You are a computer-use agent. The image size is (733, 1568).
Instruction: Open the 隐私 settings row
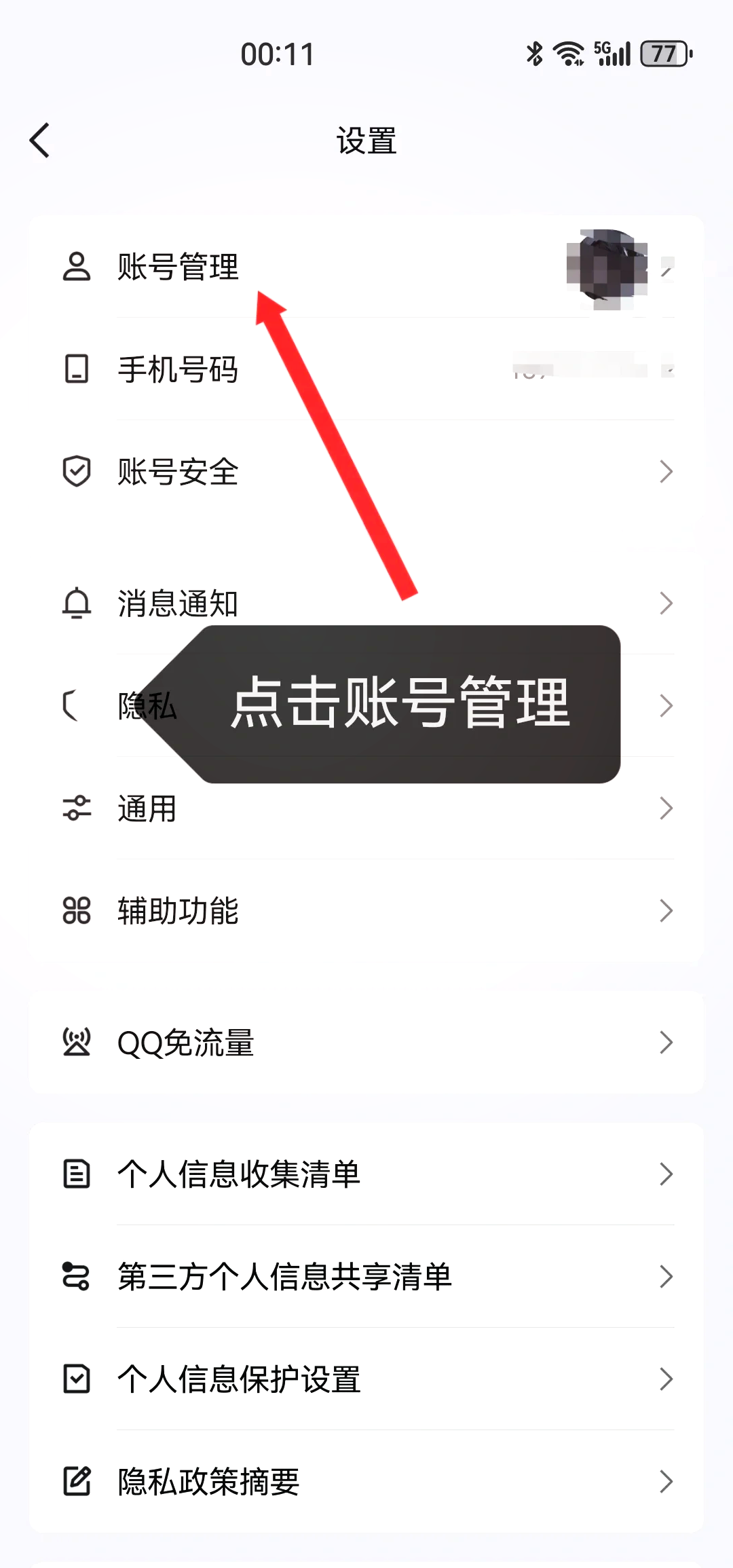[146, 706]
